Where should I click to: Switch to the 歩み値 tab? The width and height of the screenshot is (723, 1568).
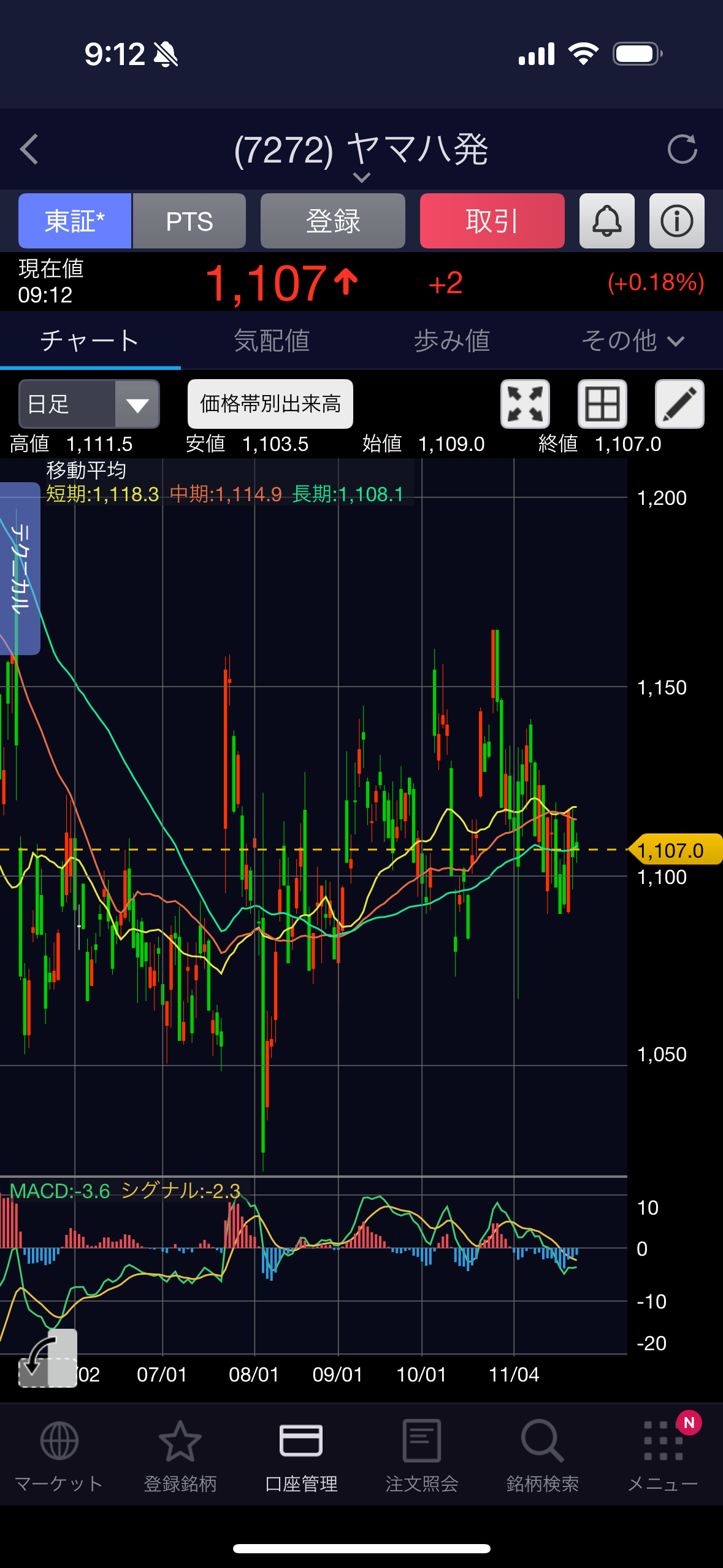click(x=452, y=340)
